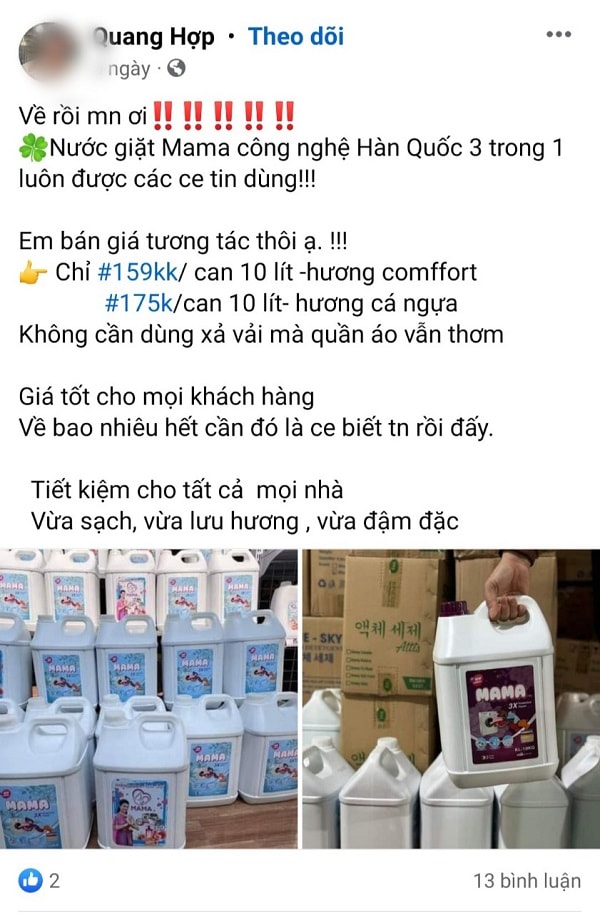Image resolution: width=600 pixels, height=913 pixels.
Task: Open the 13 bình luận comments
Action: click(527, 881)
